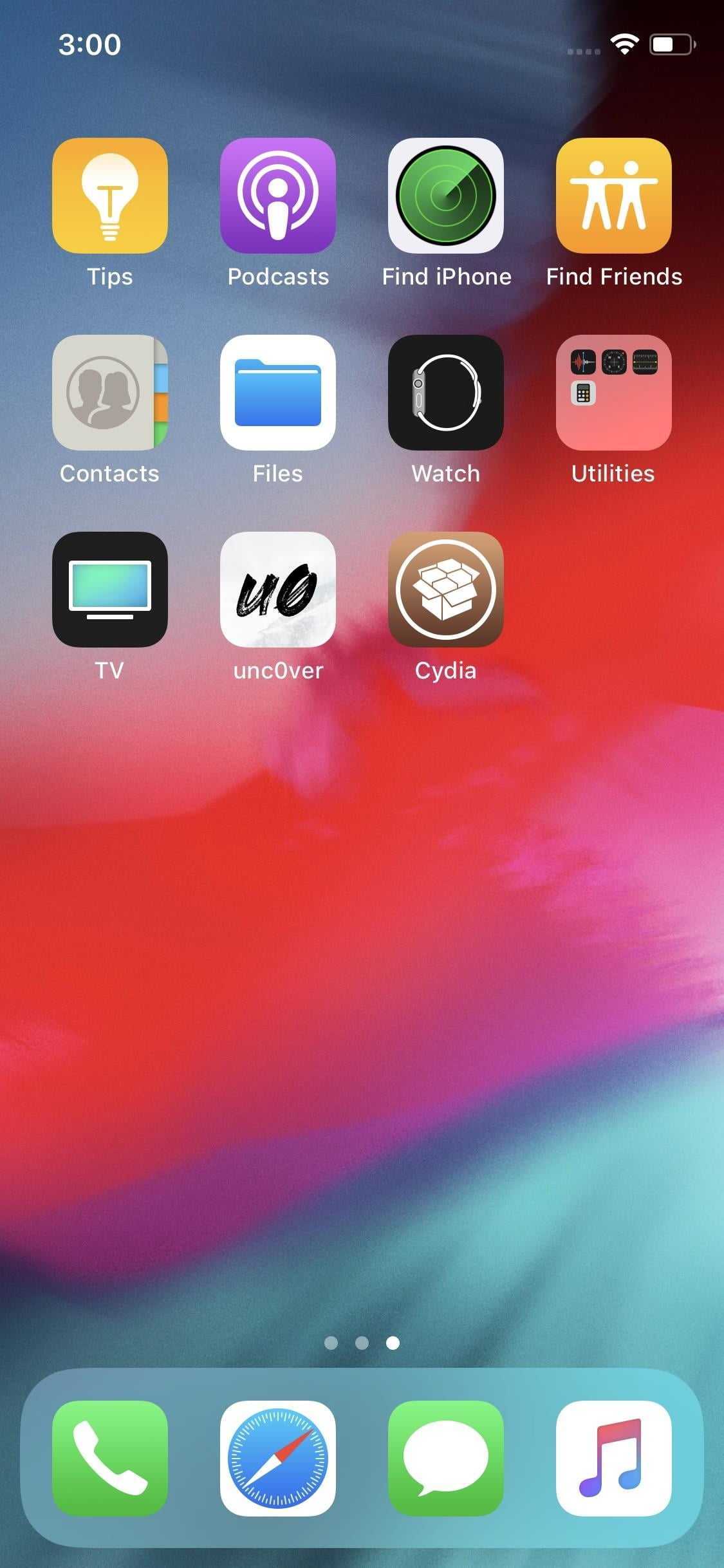Launch the Podcasts app

click(278, 196)
